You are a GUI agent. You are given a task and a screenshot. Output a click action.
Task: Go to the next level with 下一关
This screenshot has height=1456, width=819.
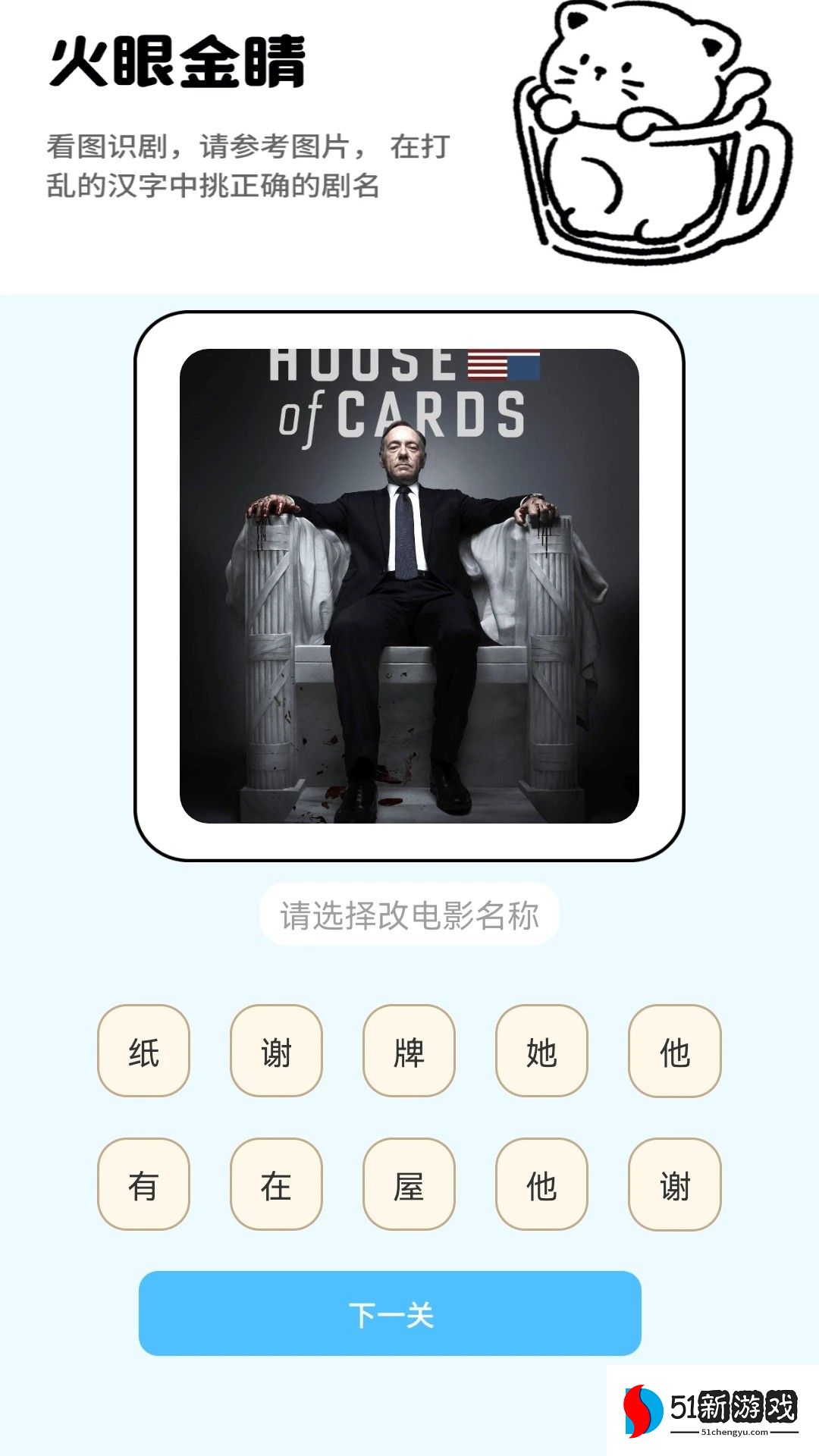click(390, 1314)
